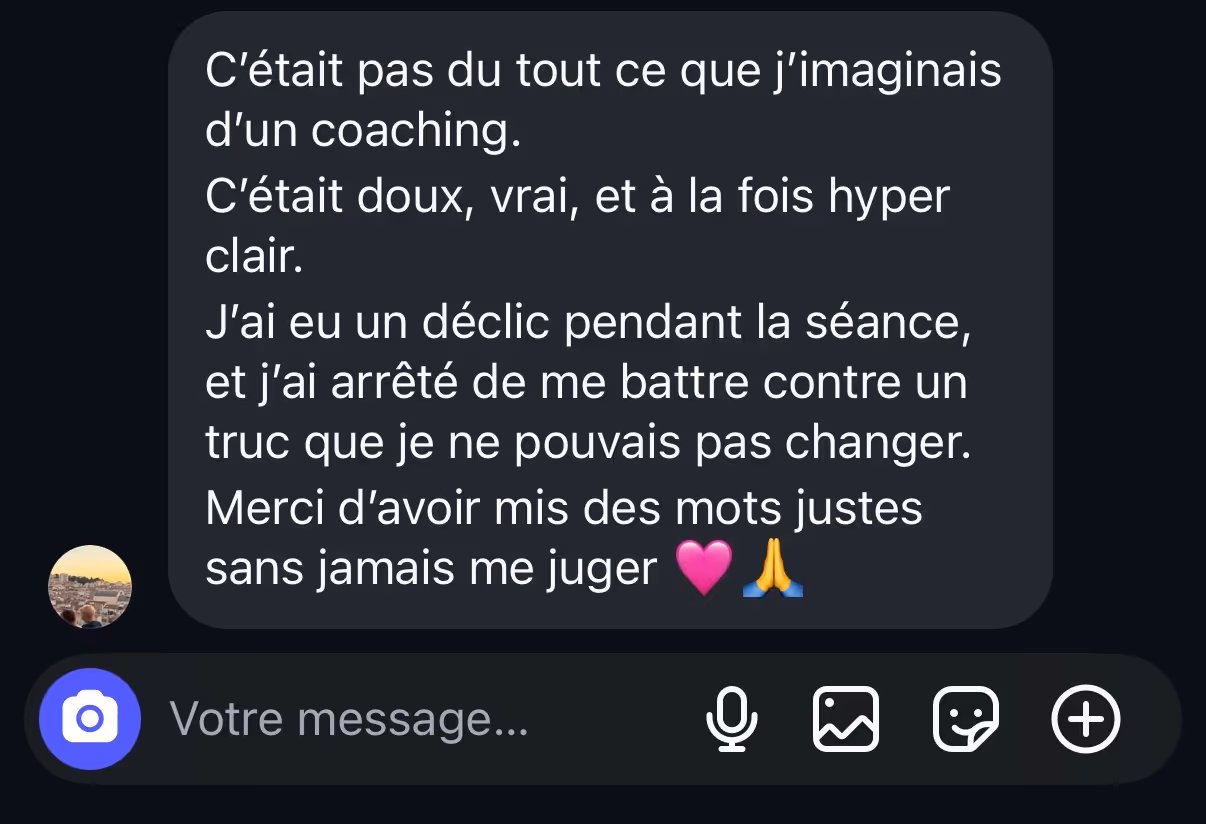Open the camera from the message bar
The image size is (1206, 824).
(90, 718)
